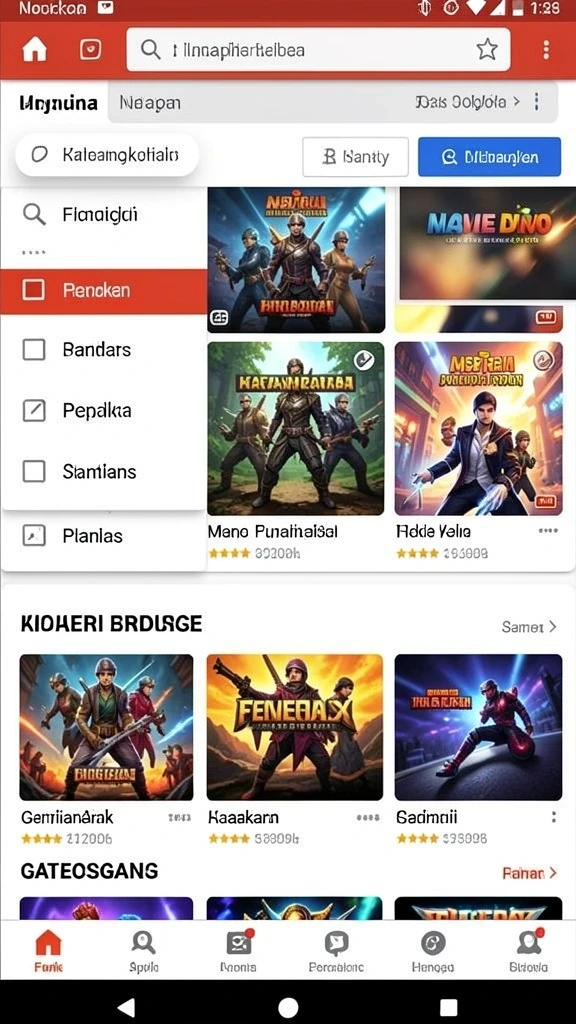
Task: Tap the Bantly button
Action: click(x=355, y=157)
